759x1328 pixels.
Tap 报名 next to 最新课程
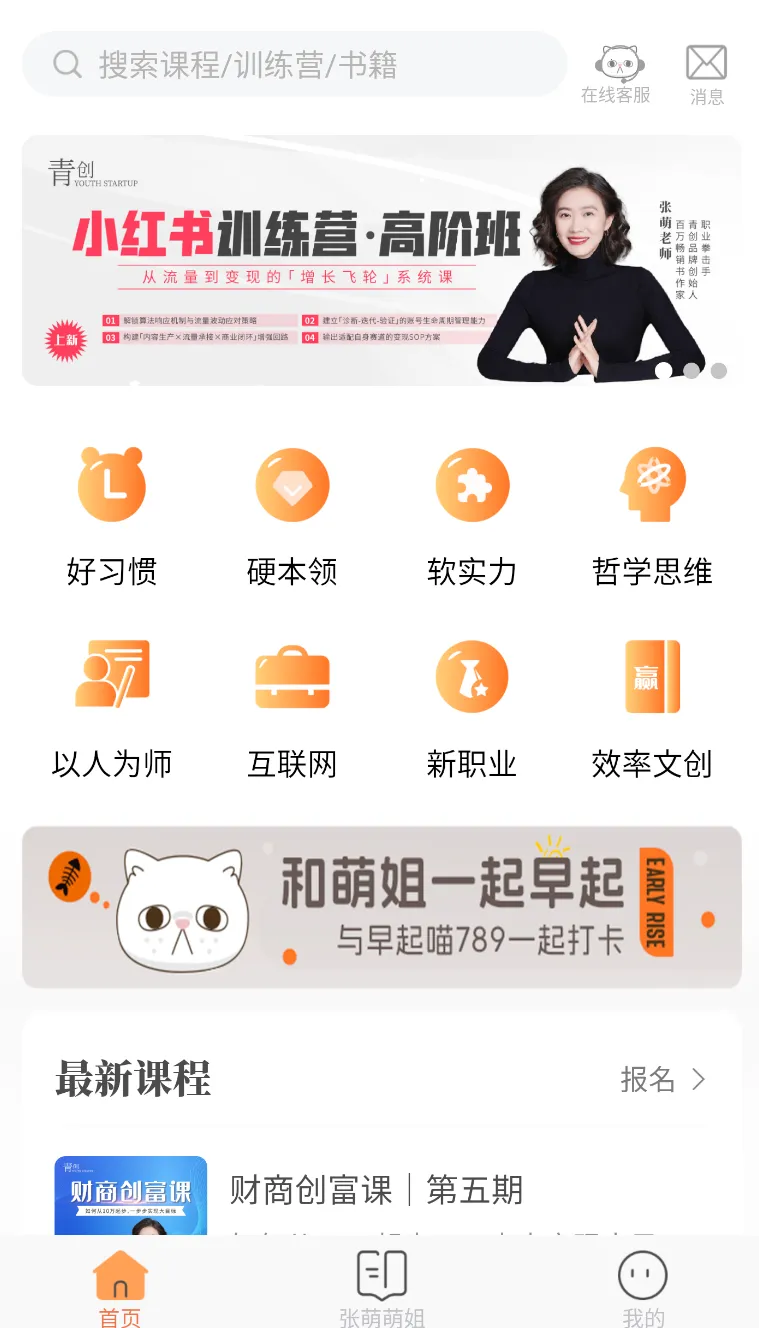[x=663, y=1079]
